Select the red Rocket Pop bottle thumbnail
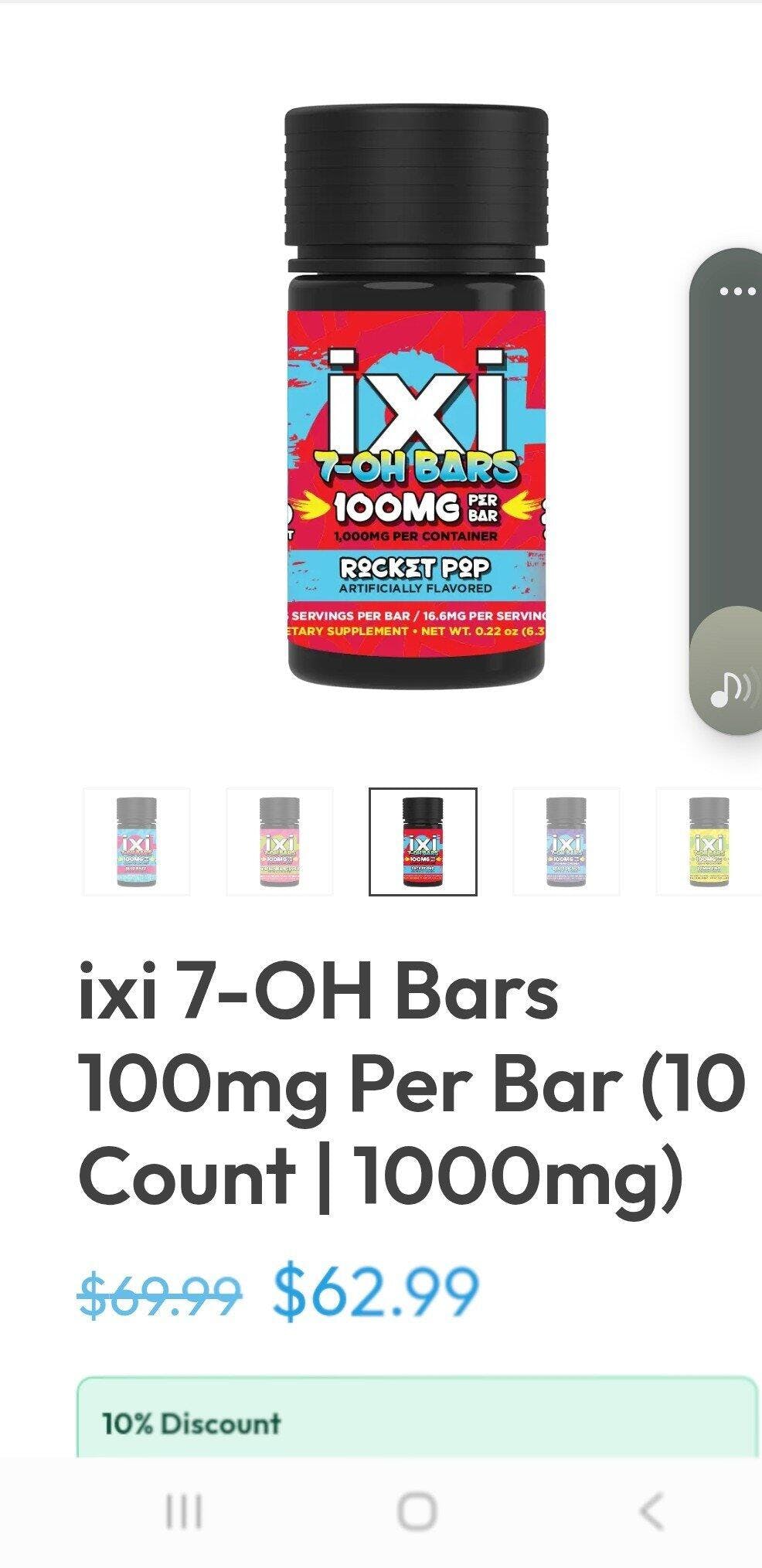762x1568 pixels. tap(423, 842)
